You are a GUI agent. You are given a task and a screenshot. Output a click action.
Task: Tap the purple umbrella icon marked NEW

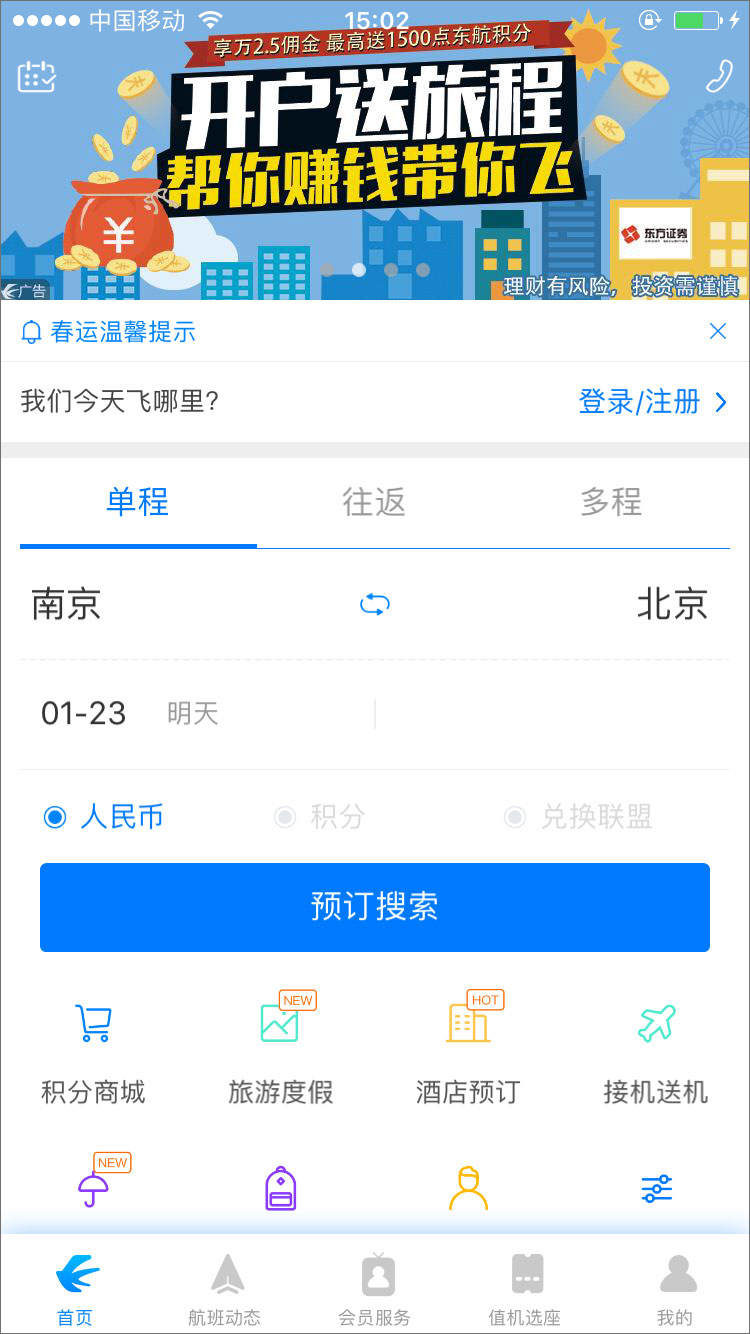pos(93,1188)
